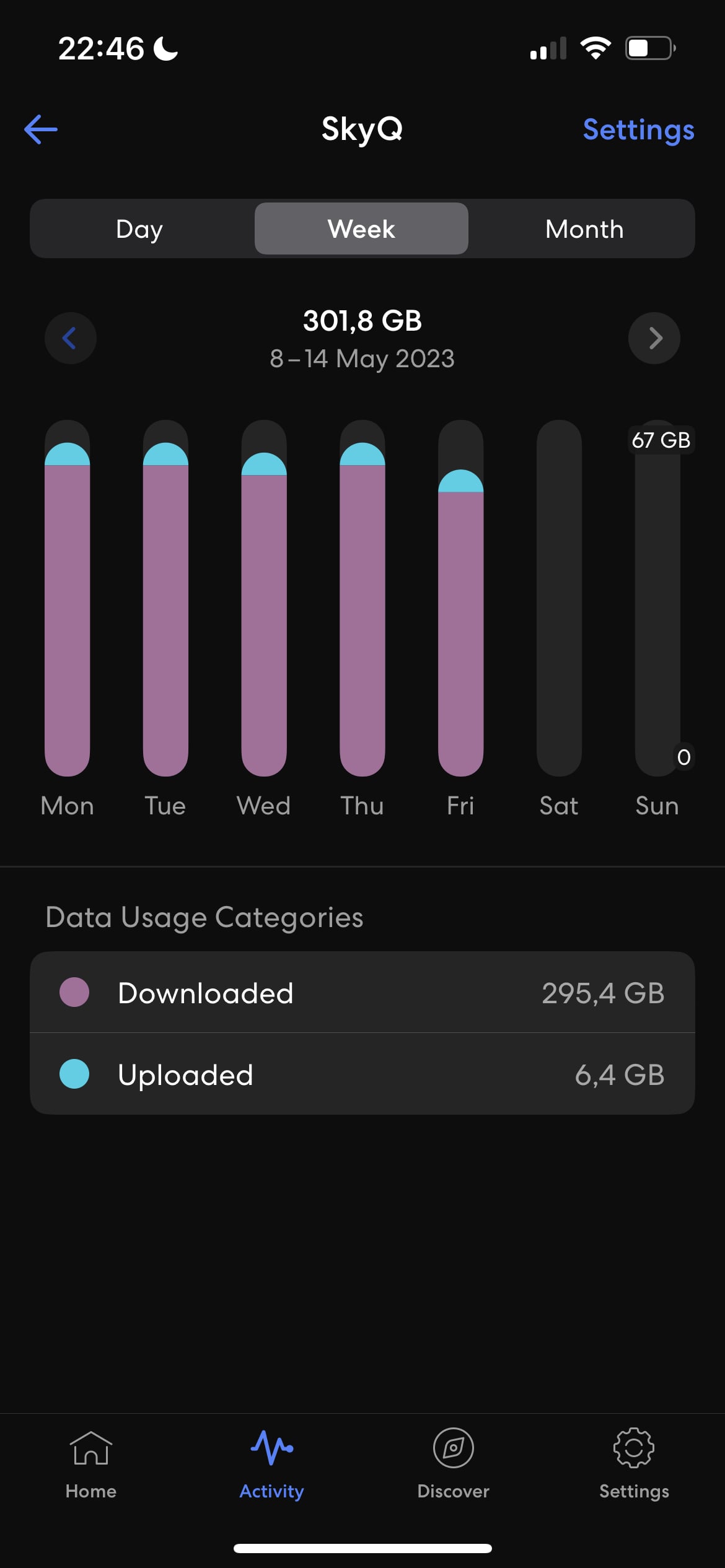The image size is (725, 1568).
Task: Open Settings link in the header
Action: (x=638, y=130)
